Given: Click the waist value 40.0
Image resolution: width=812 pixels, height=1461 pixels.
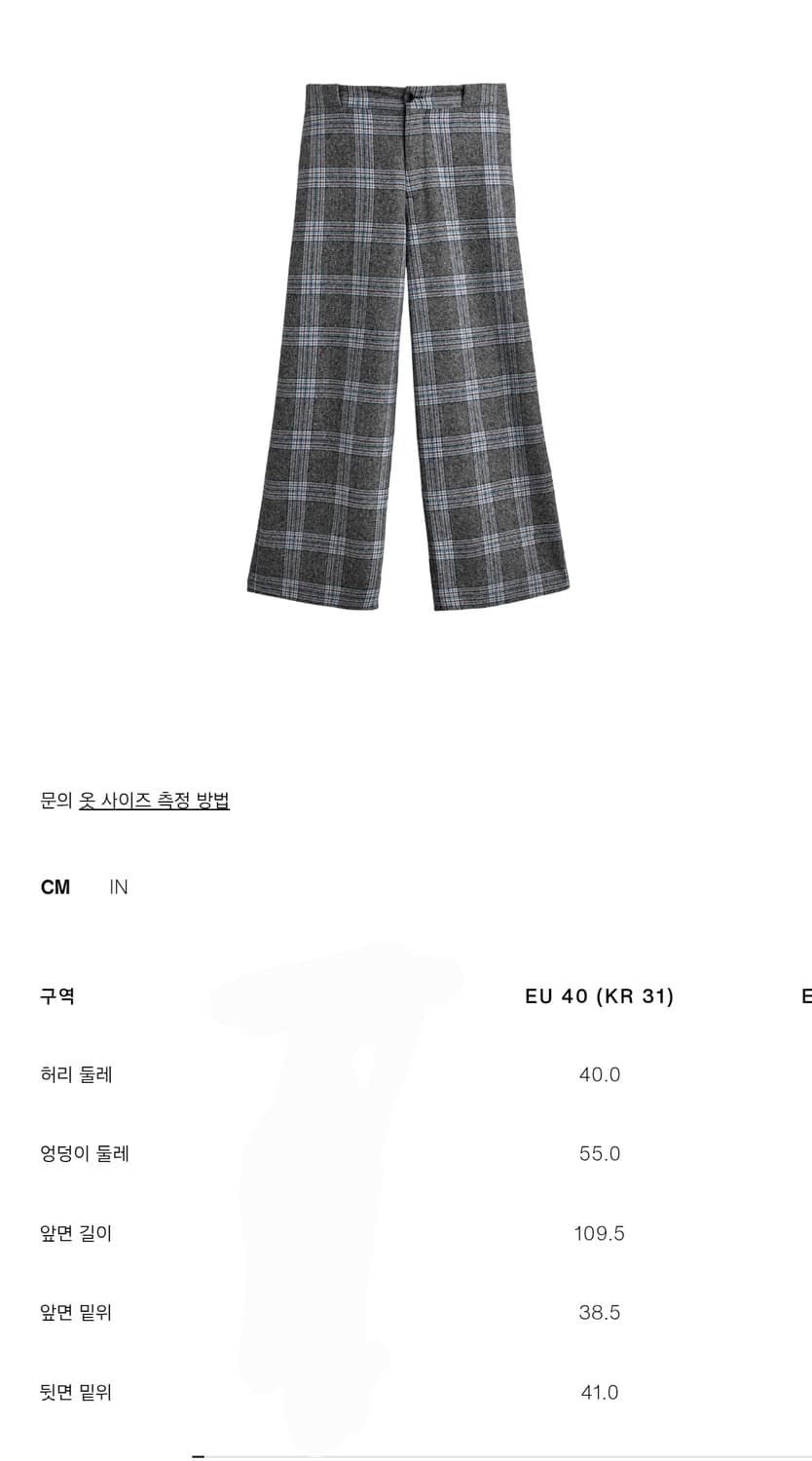Looking at the screenshot, I should click(600, 1074).
